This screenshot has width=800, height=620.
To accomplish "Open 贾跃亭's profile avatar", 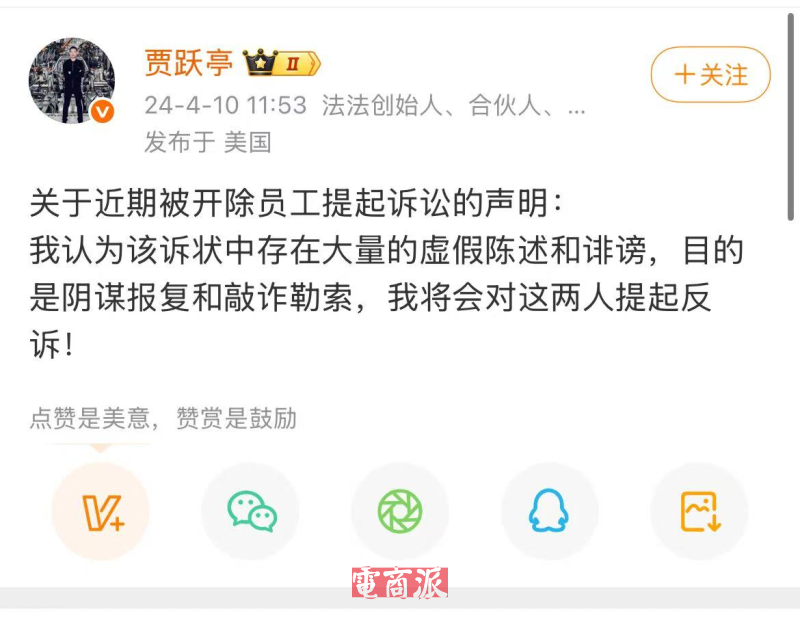I will coord(71,82).
